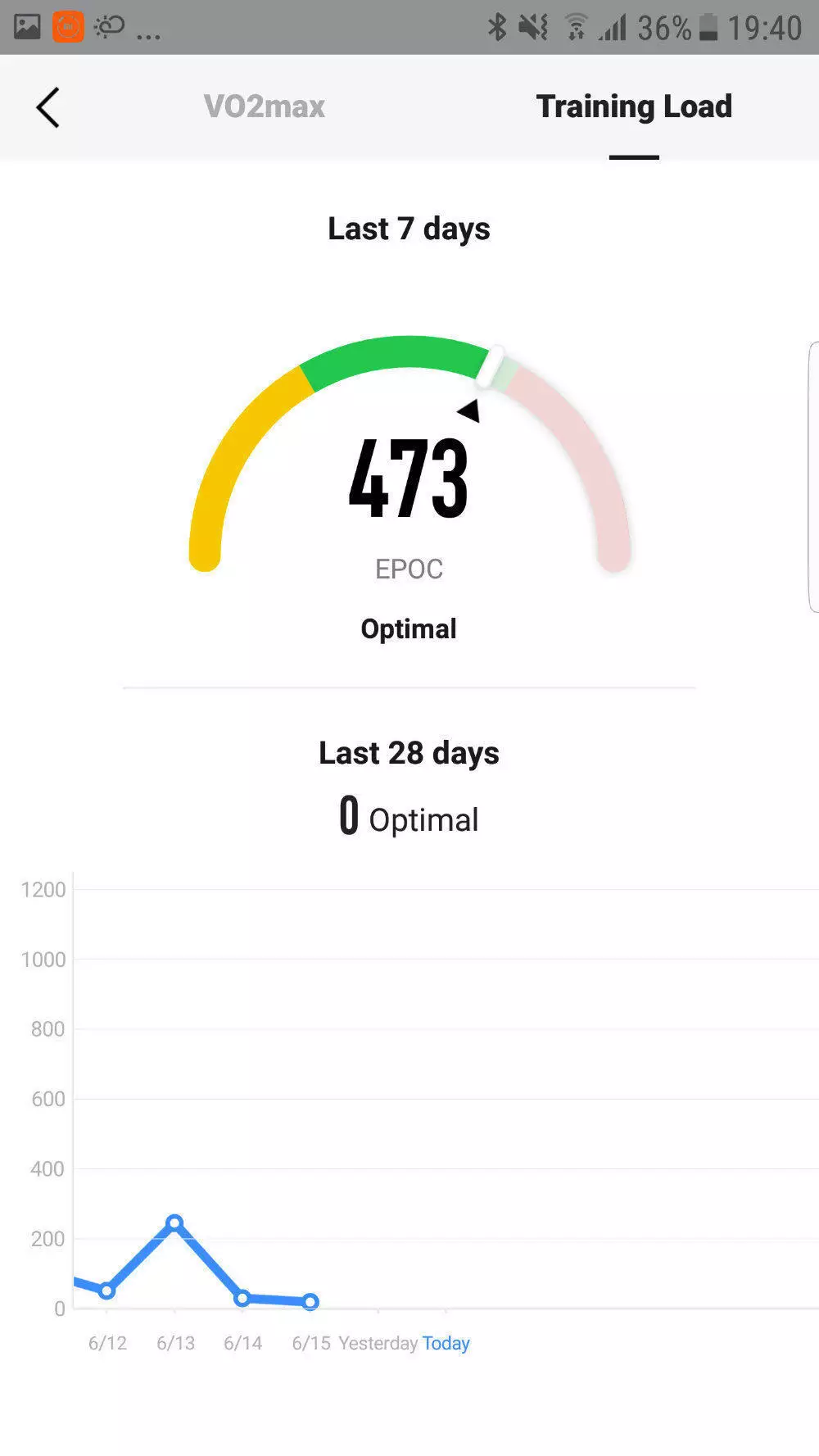Viewport: 819px width, 1456px height.
Task: Go back using the arrow icon
Action: click(48, 107)
